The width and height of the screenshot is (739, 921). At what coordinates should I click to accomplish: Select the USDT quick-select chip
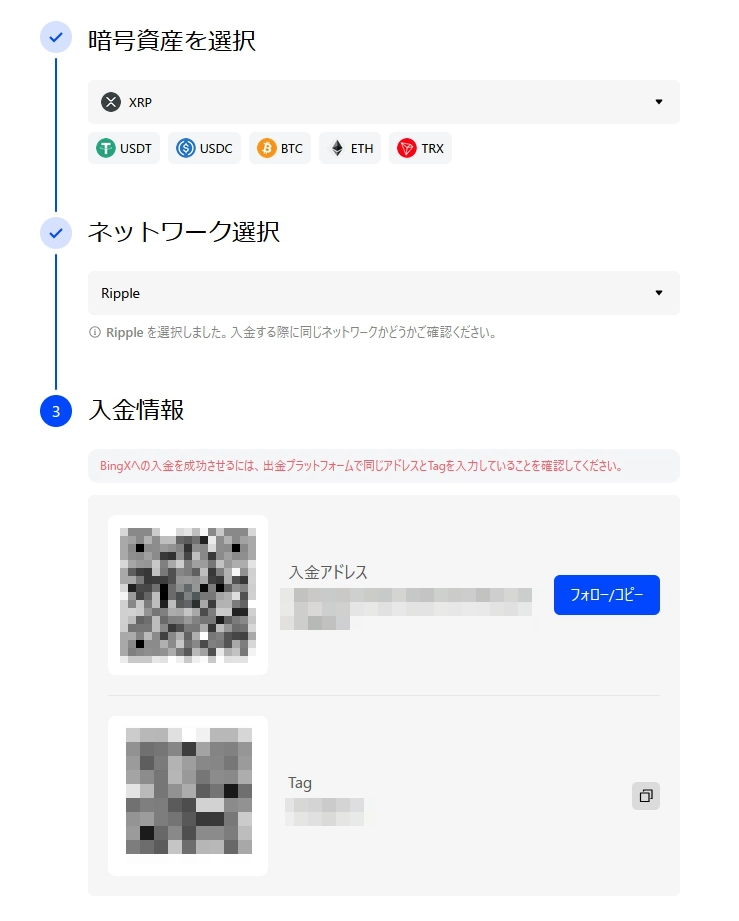point(123,147)
